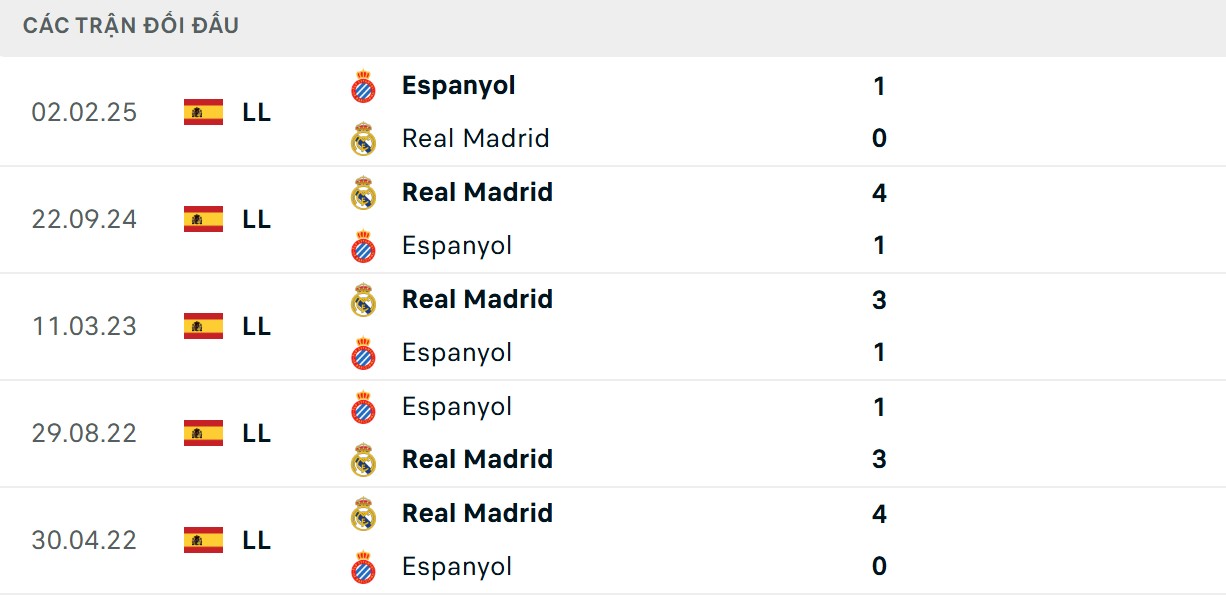Open the 02.02.25 Espanyol vs Real Madrid match
This screenshot has width=1226, height=595.
point(612,112)
